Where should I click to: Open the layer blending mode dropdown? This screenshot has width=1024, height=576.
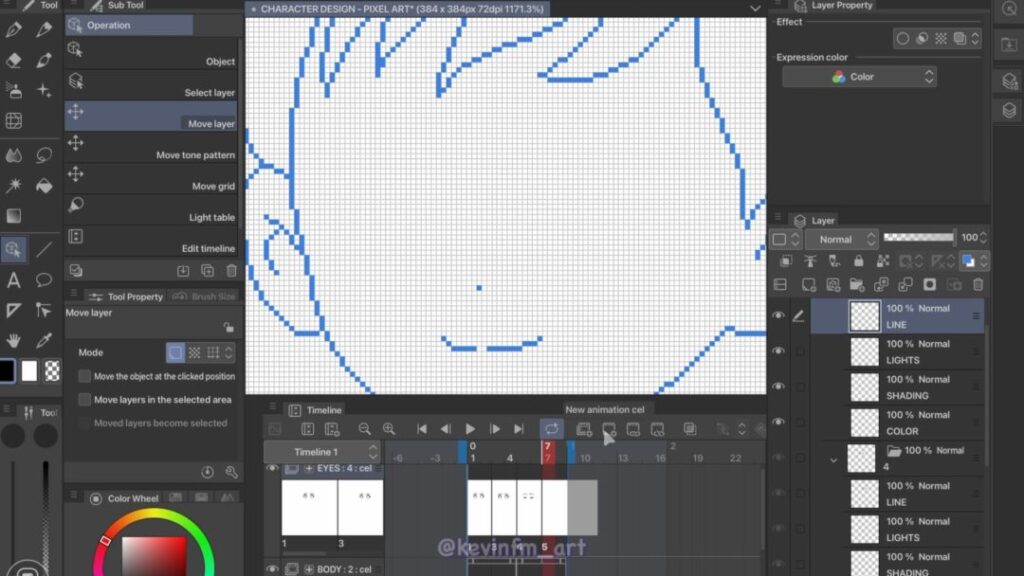[x=842, y=239]
